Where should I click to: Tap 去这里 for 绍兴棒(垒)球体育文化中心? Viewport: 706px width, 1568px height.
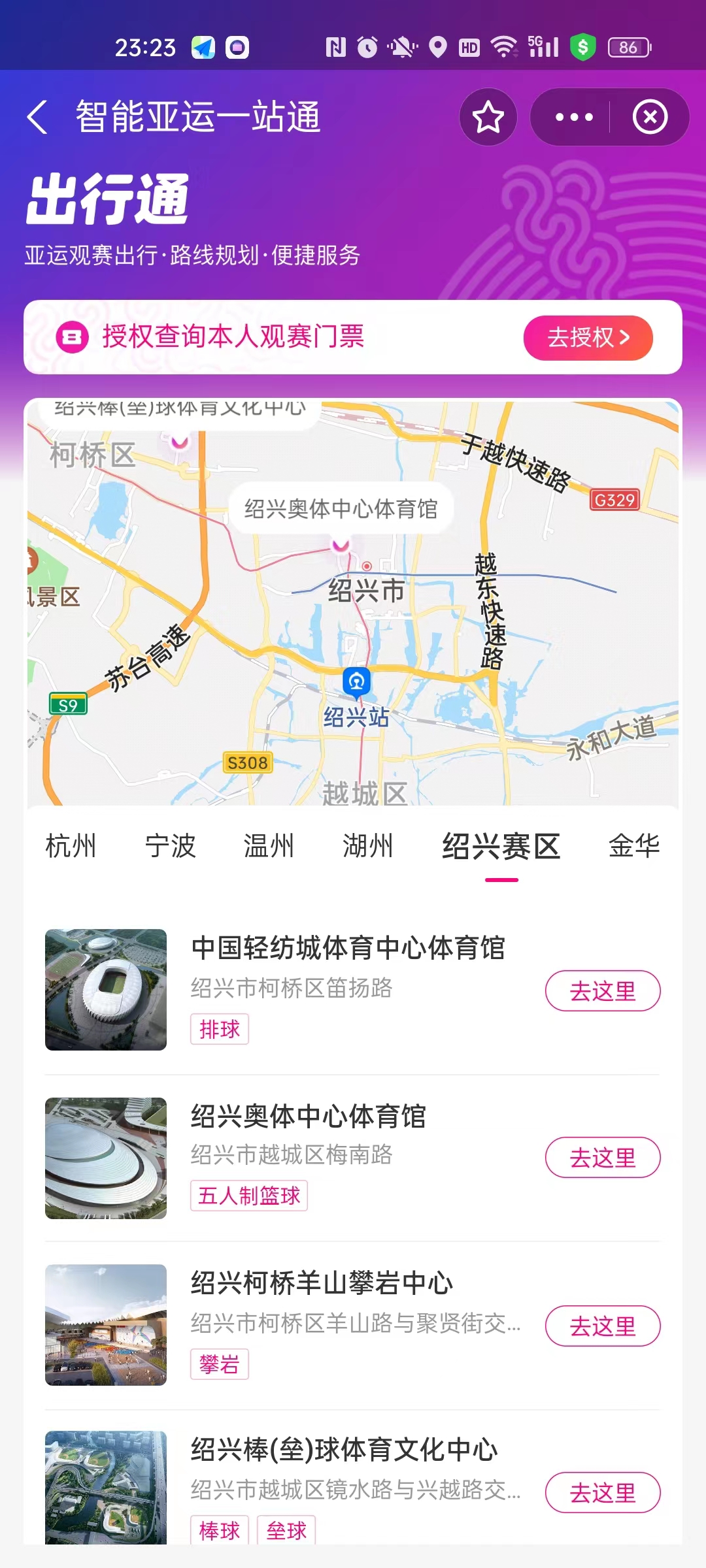point(602,1493)
